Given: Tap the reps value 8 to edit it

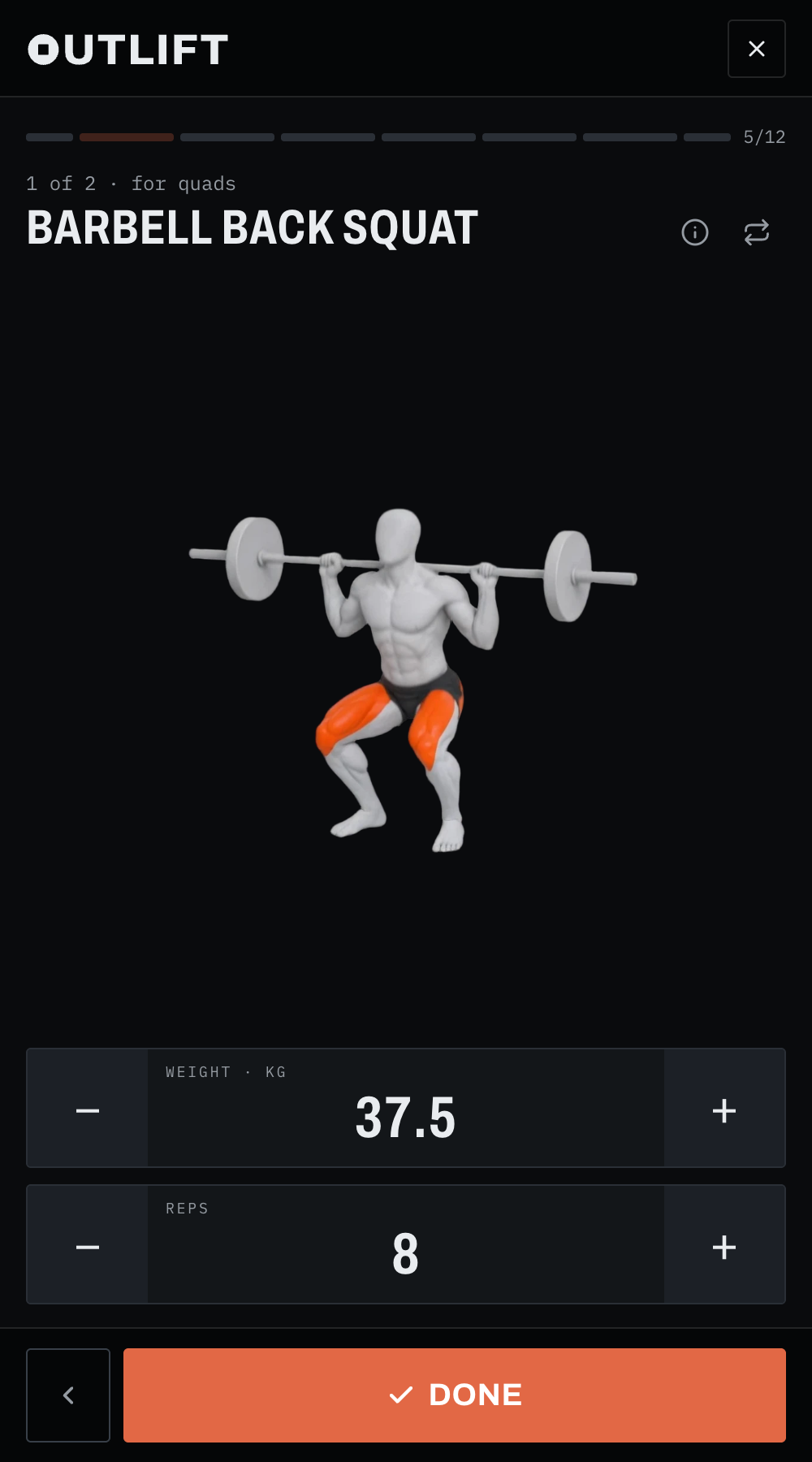Looking at the screenshot, I should click(x=405, y=1253).
